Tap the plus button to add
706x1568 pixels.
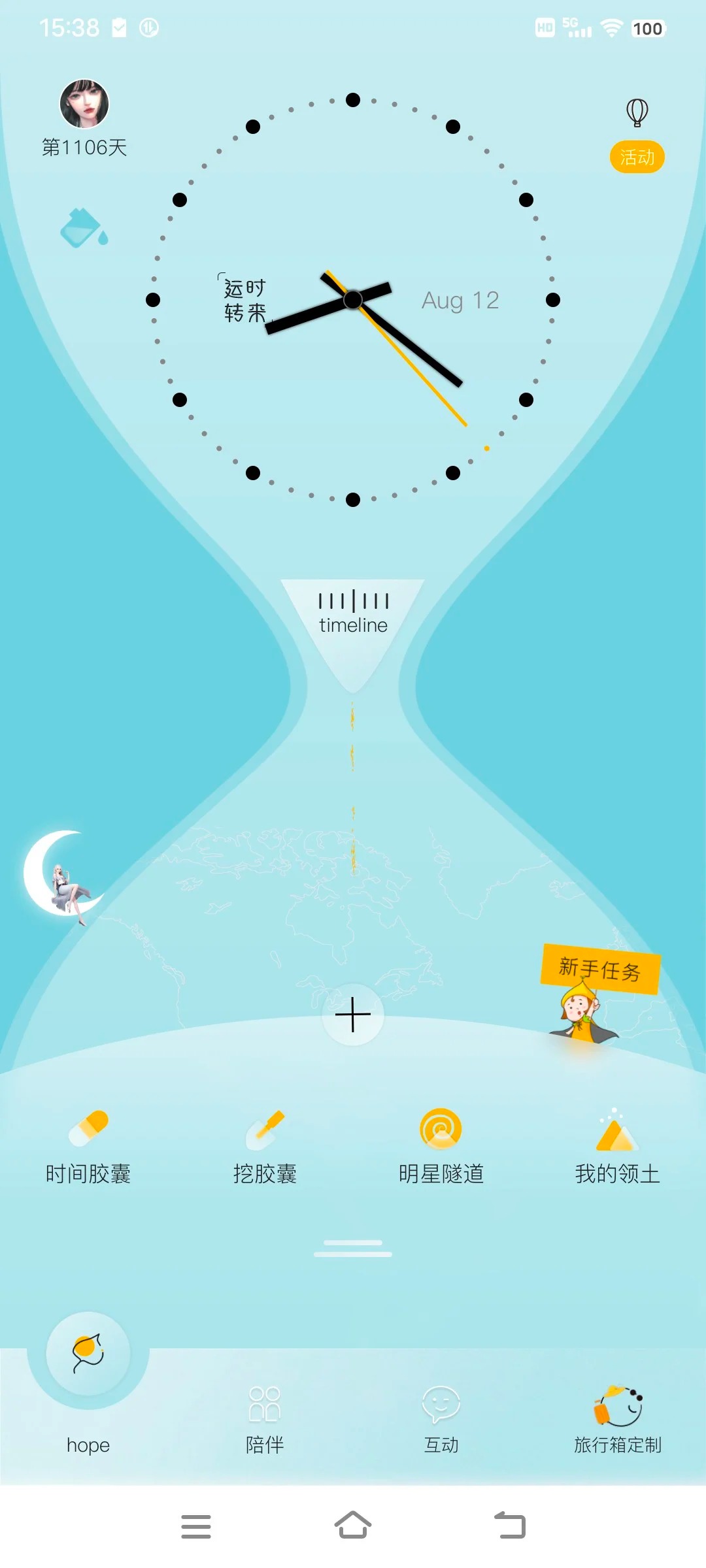[353, 1015]
